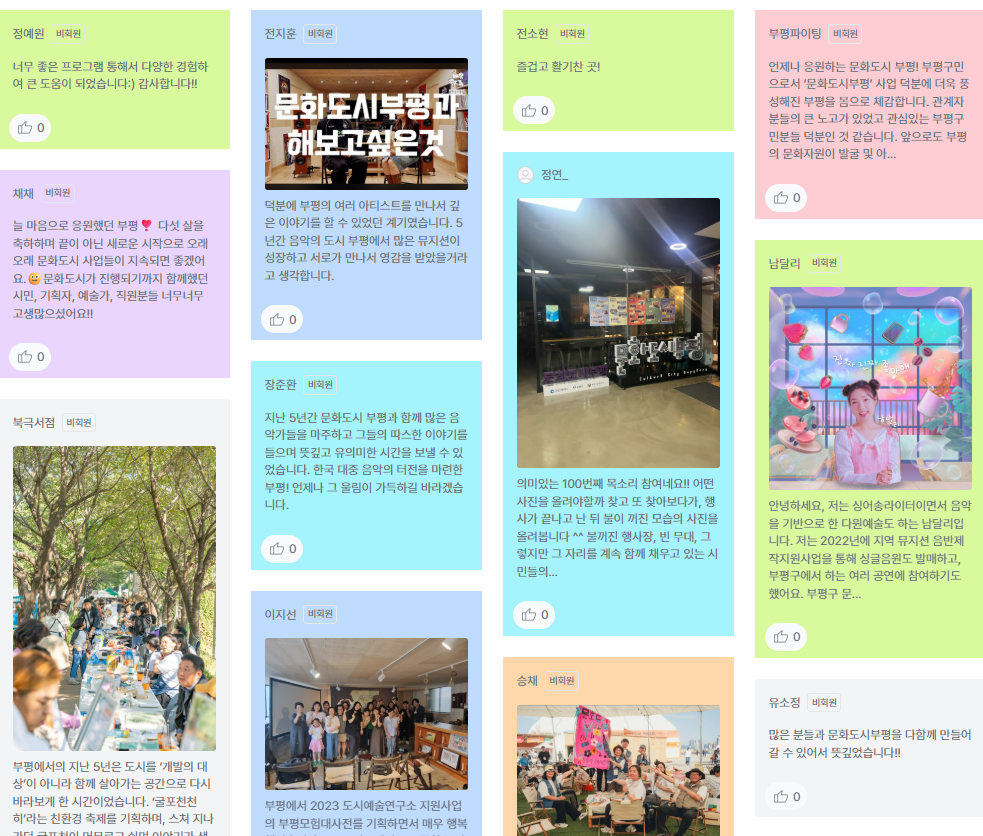
Task: Open 승채's festival photo
Action: [618, 768]
